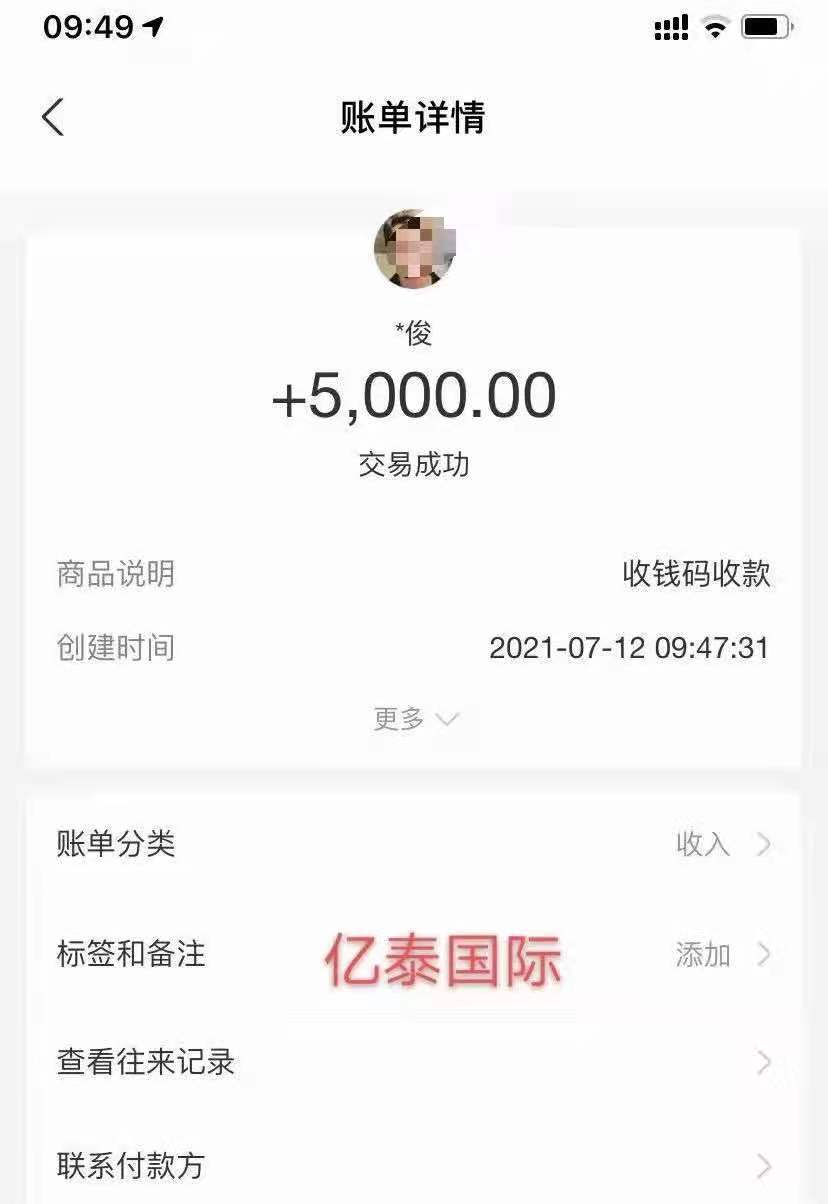This screenshot has width=828, height=1204.
Task: Tap the chevron next to 收入
Action: [764, 845]
